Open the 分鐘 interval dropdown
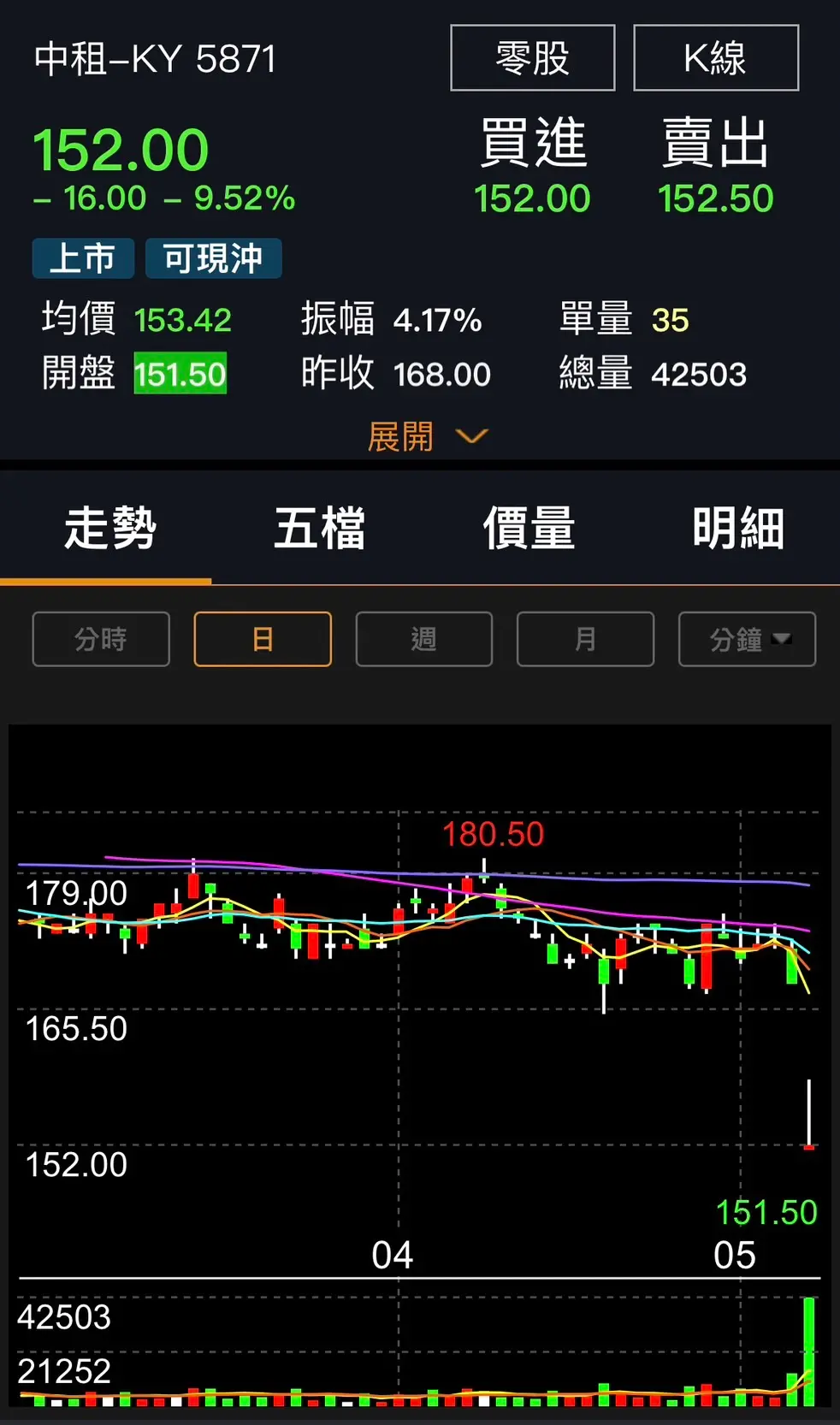 tap(746, 639)
